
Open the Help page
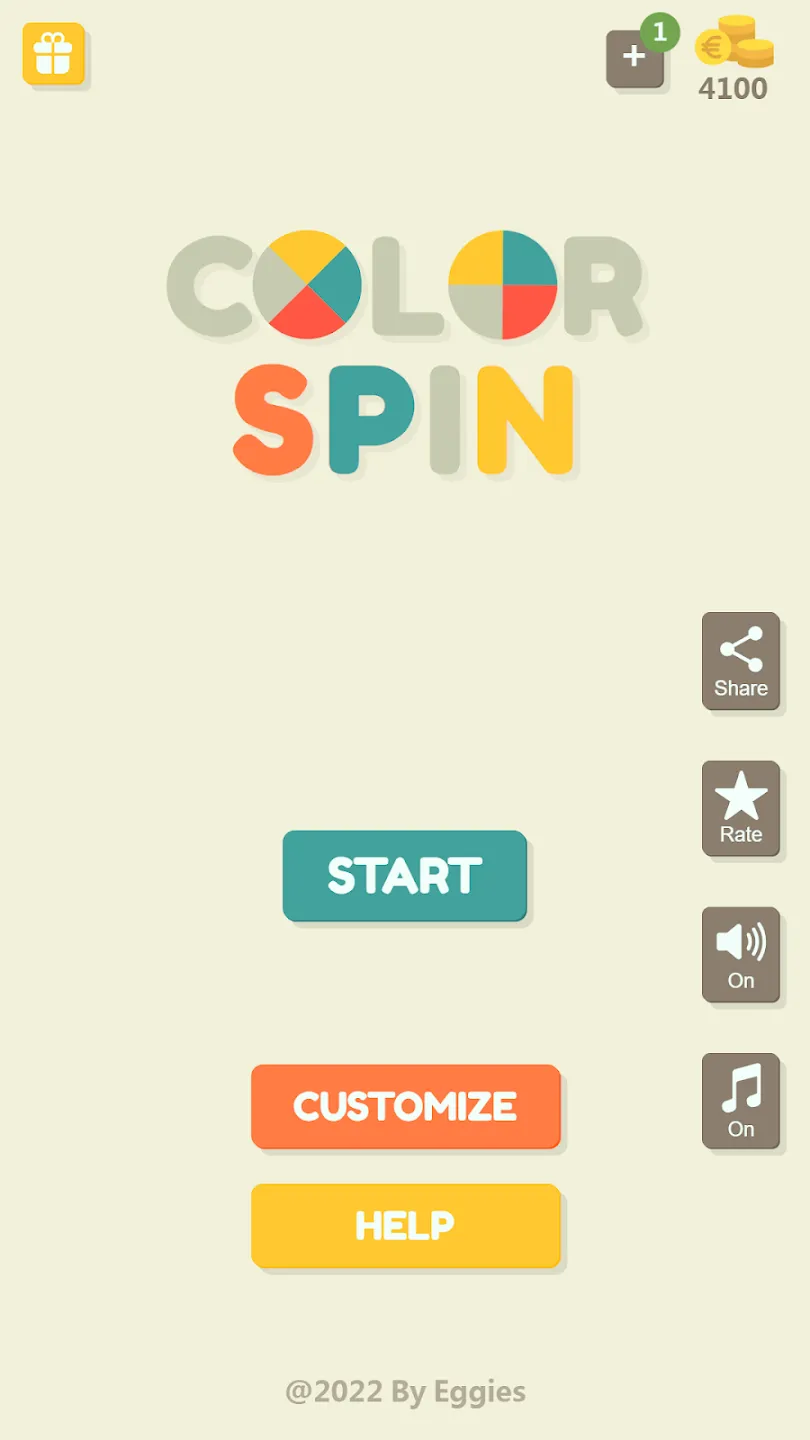[x=405, y=1226]
